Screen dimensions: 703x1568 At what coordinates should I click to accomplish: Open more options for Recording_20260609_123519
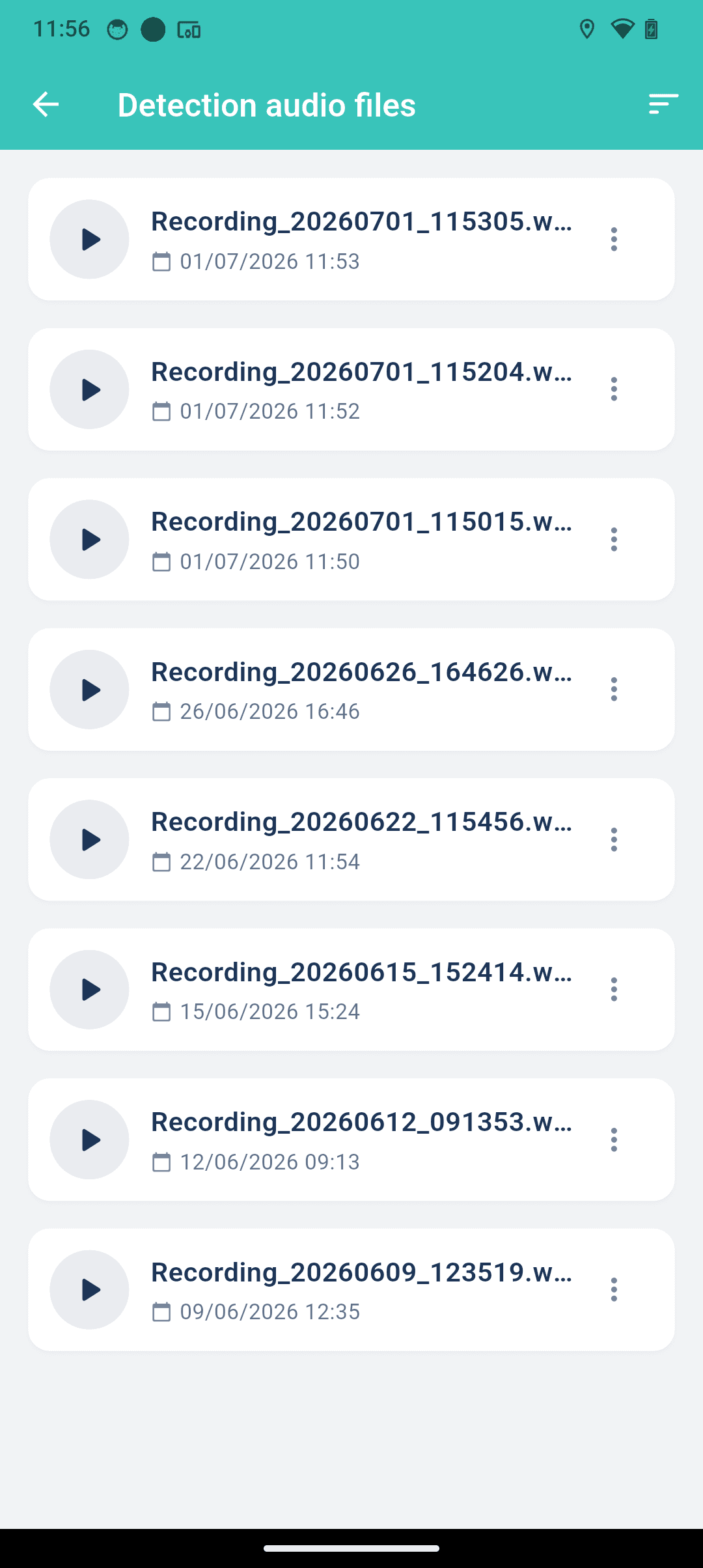coord(614,1290)
